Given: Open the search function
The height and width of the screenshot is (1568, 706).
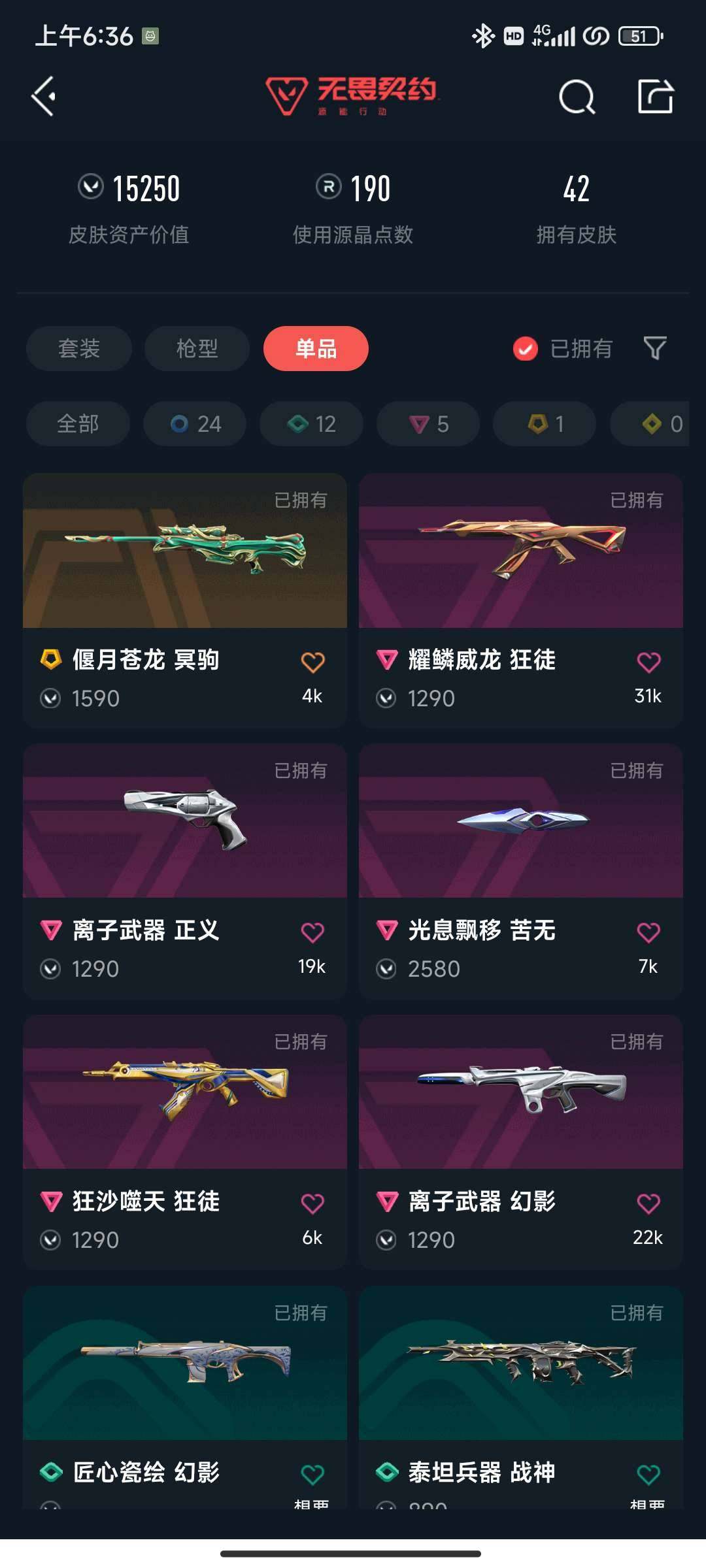Looking at the screenshot, I should click(578, 98).
